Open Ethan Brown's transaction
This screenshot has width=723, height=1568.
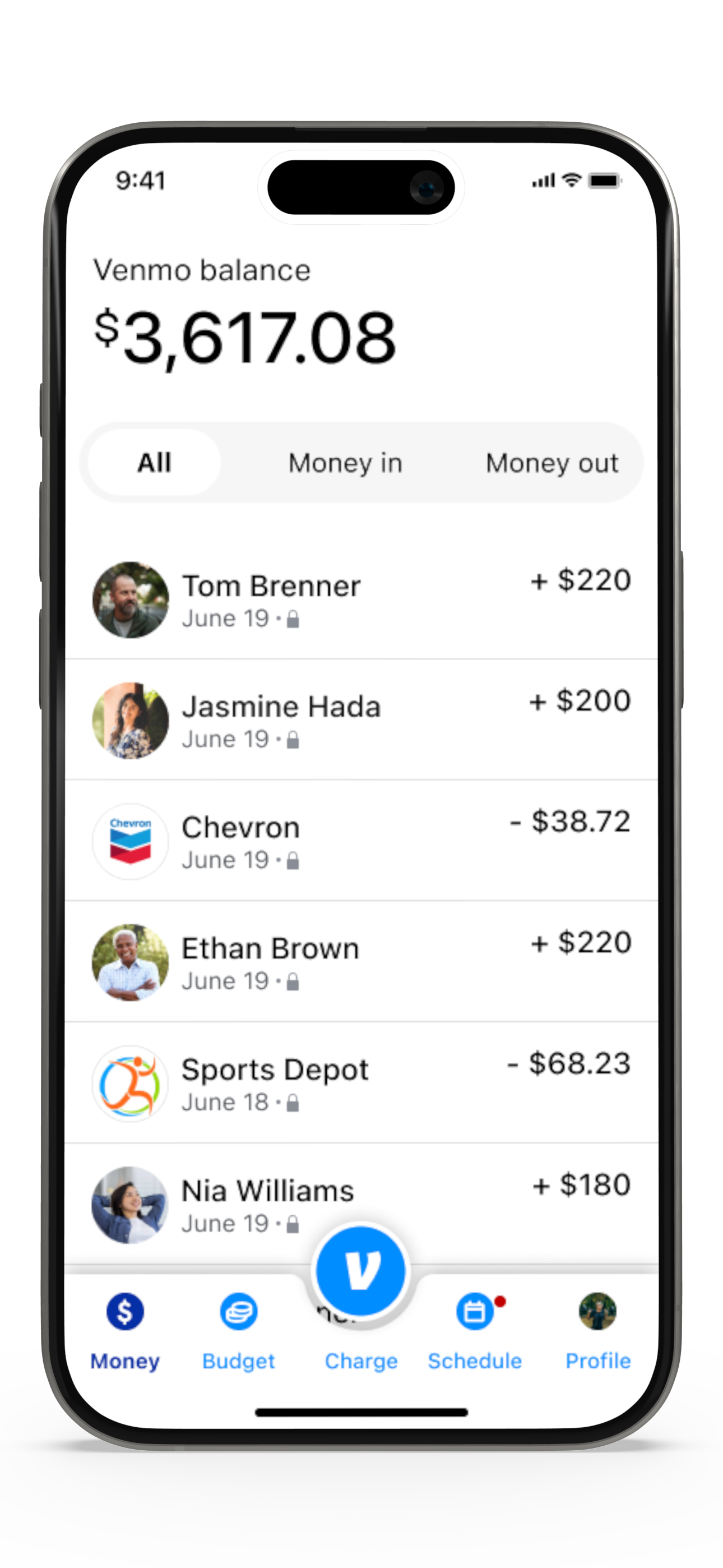[361, 962]
